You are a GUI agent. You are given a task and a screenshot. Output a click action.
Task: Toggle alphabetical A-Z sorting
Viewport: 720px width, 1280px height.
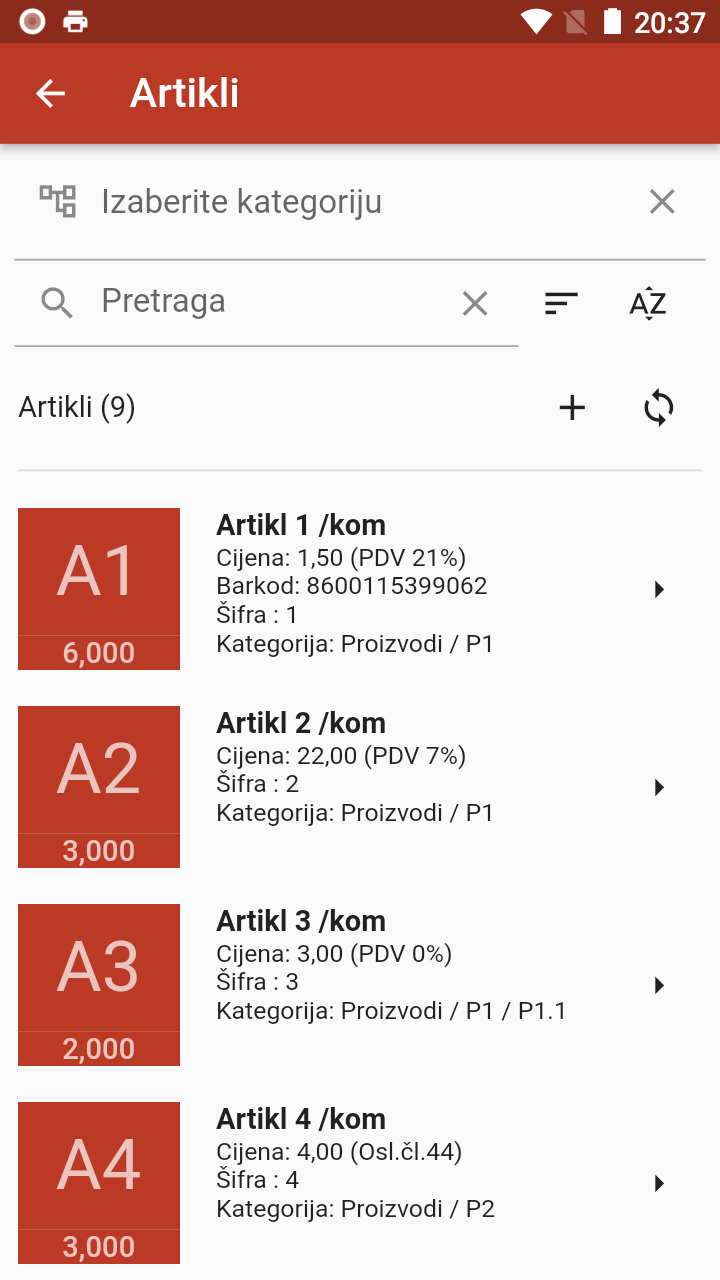pyautogui.click(x=647, y=303)
